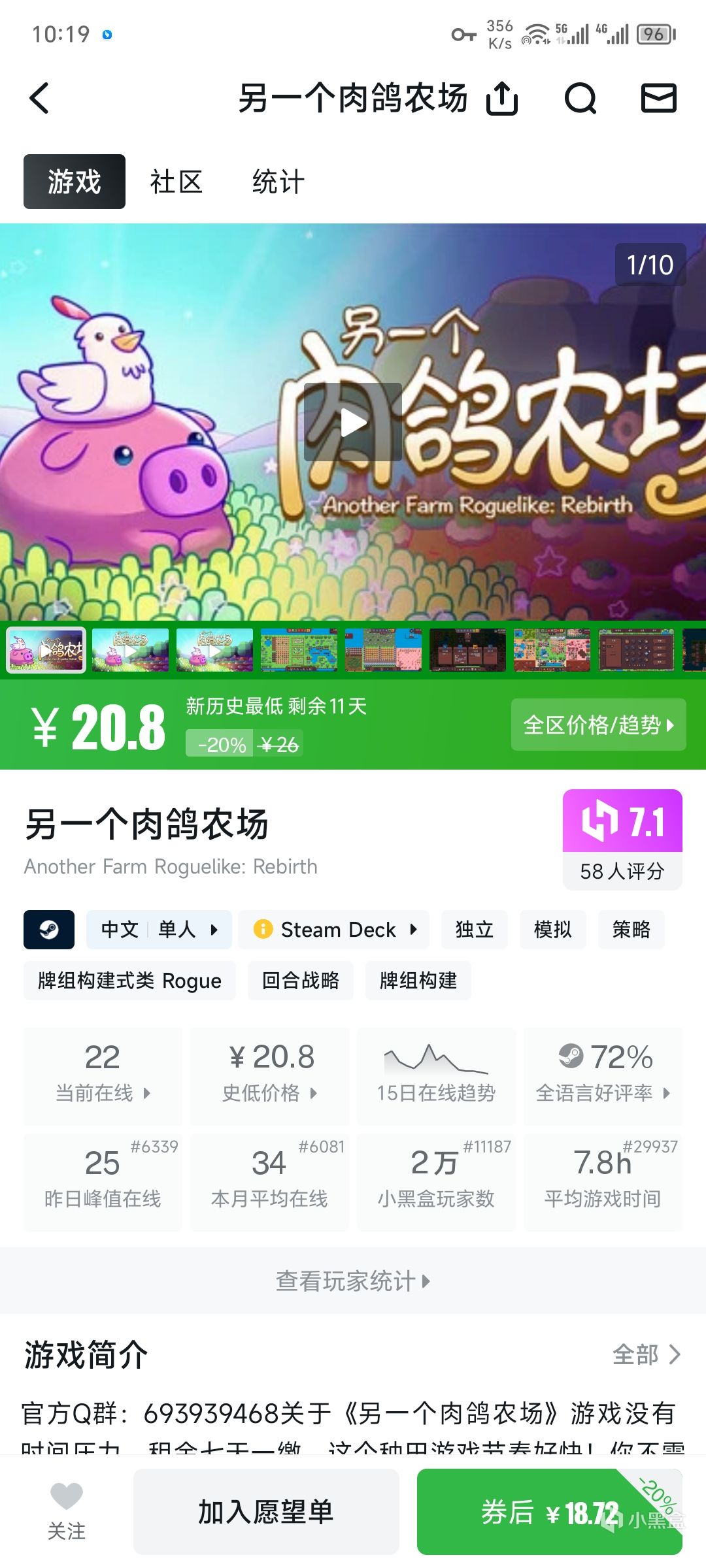Tap the Steam Deck compatibility chip
Viewport: 706px width, 1568px height.
333,930
